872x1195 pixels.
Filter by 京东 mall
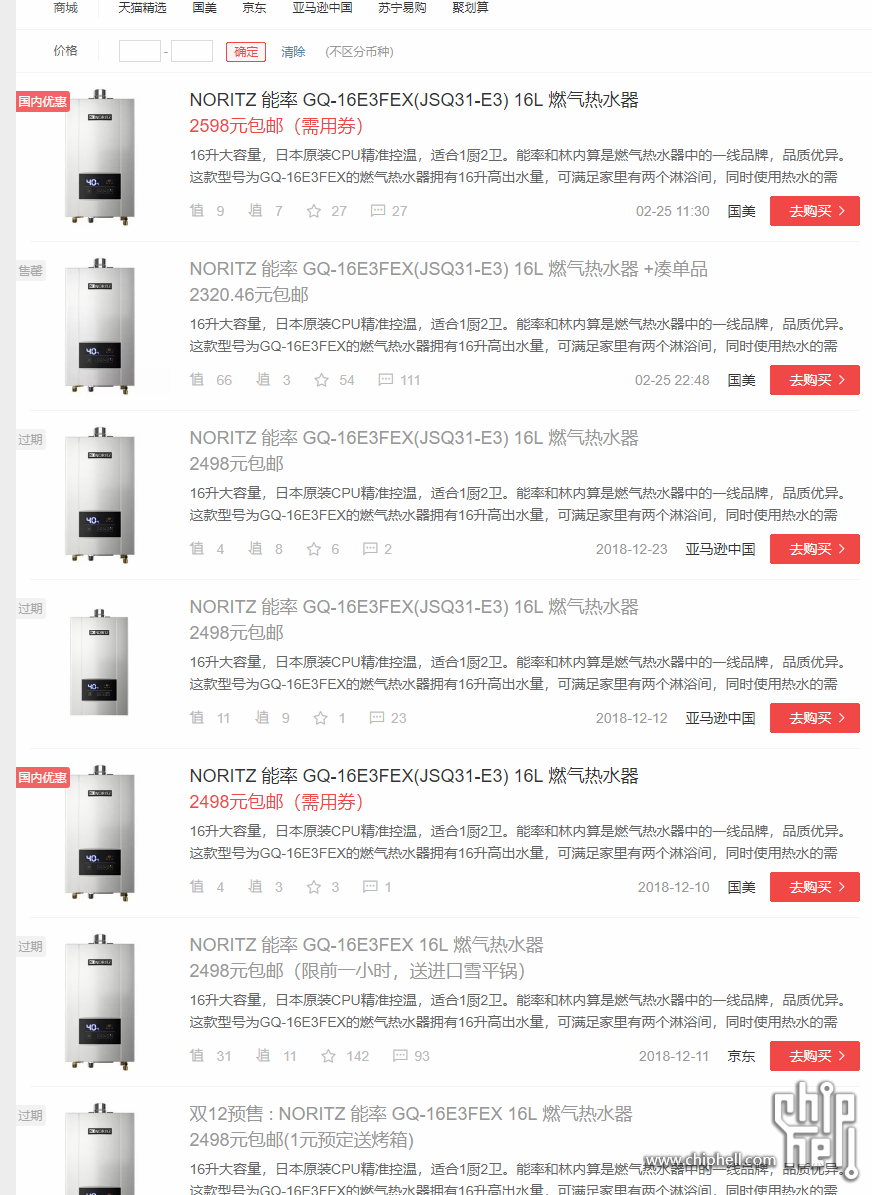tap(254, 7)
